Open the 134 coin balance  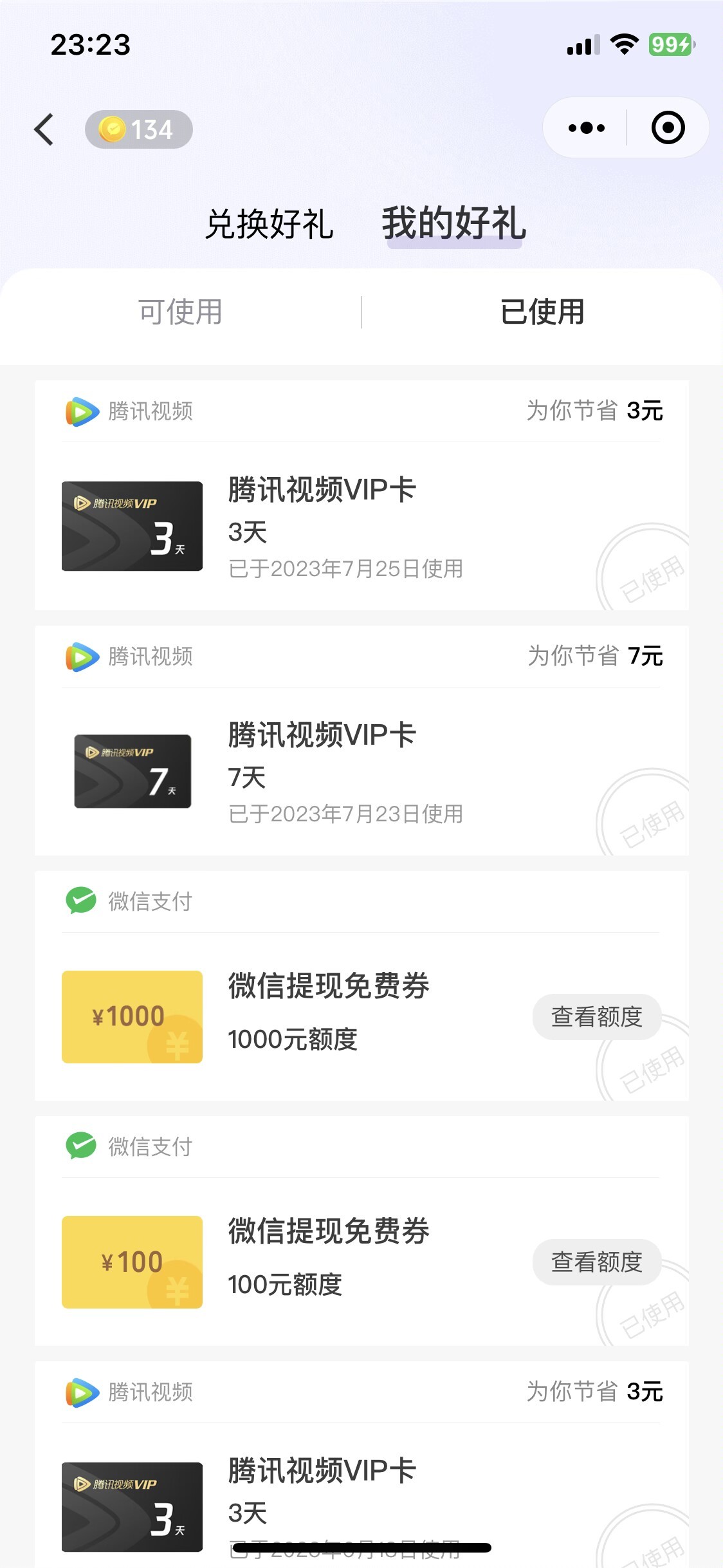click(138, 129)
